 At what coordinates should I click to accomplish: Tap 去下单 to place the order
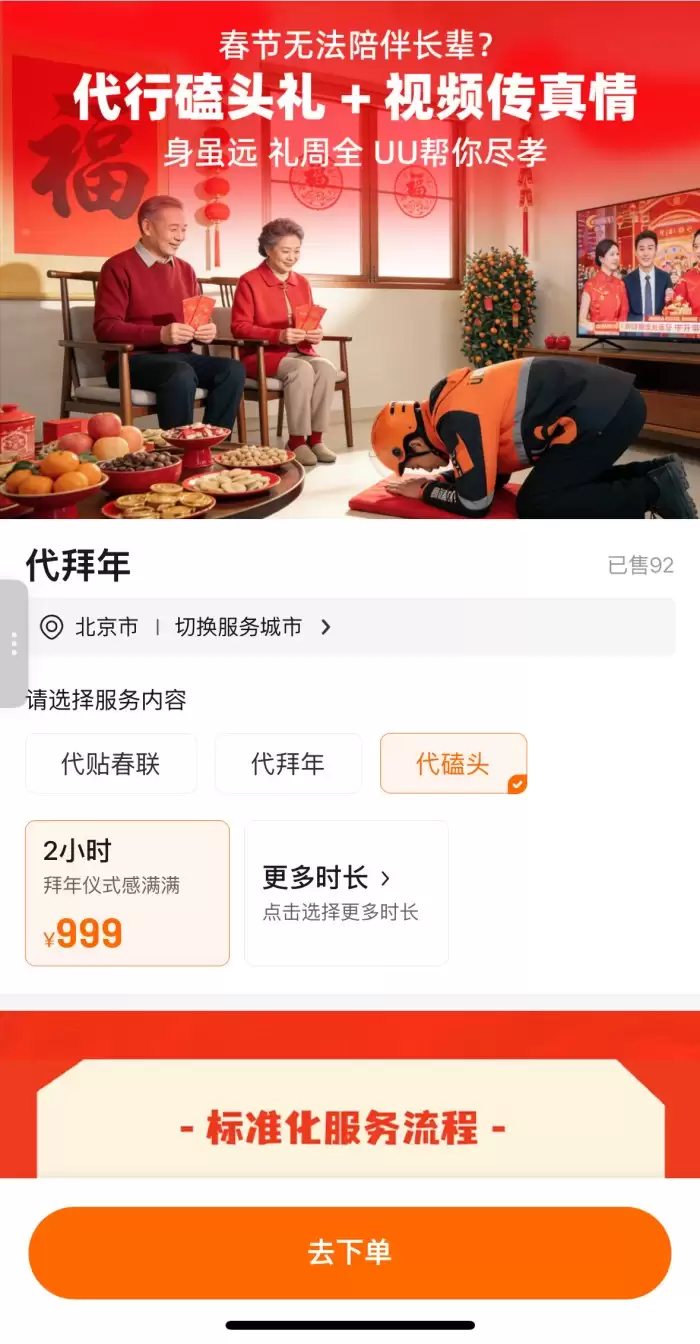[x=349, y=1252]
